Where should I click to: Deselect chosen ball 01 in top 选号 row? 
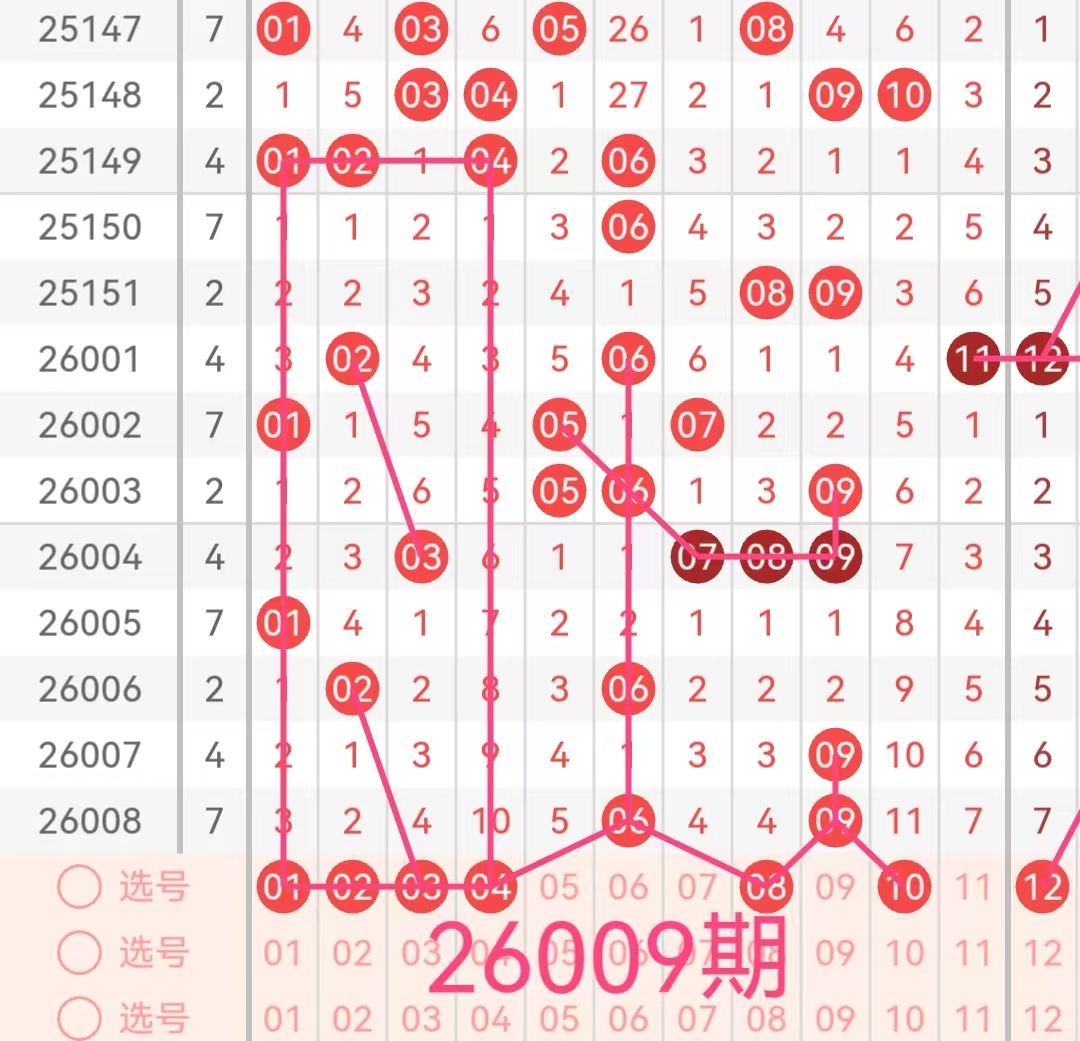283,887
